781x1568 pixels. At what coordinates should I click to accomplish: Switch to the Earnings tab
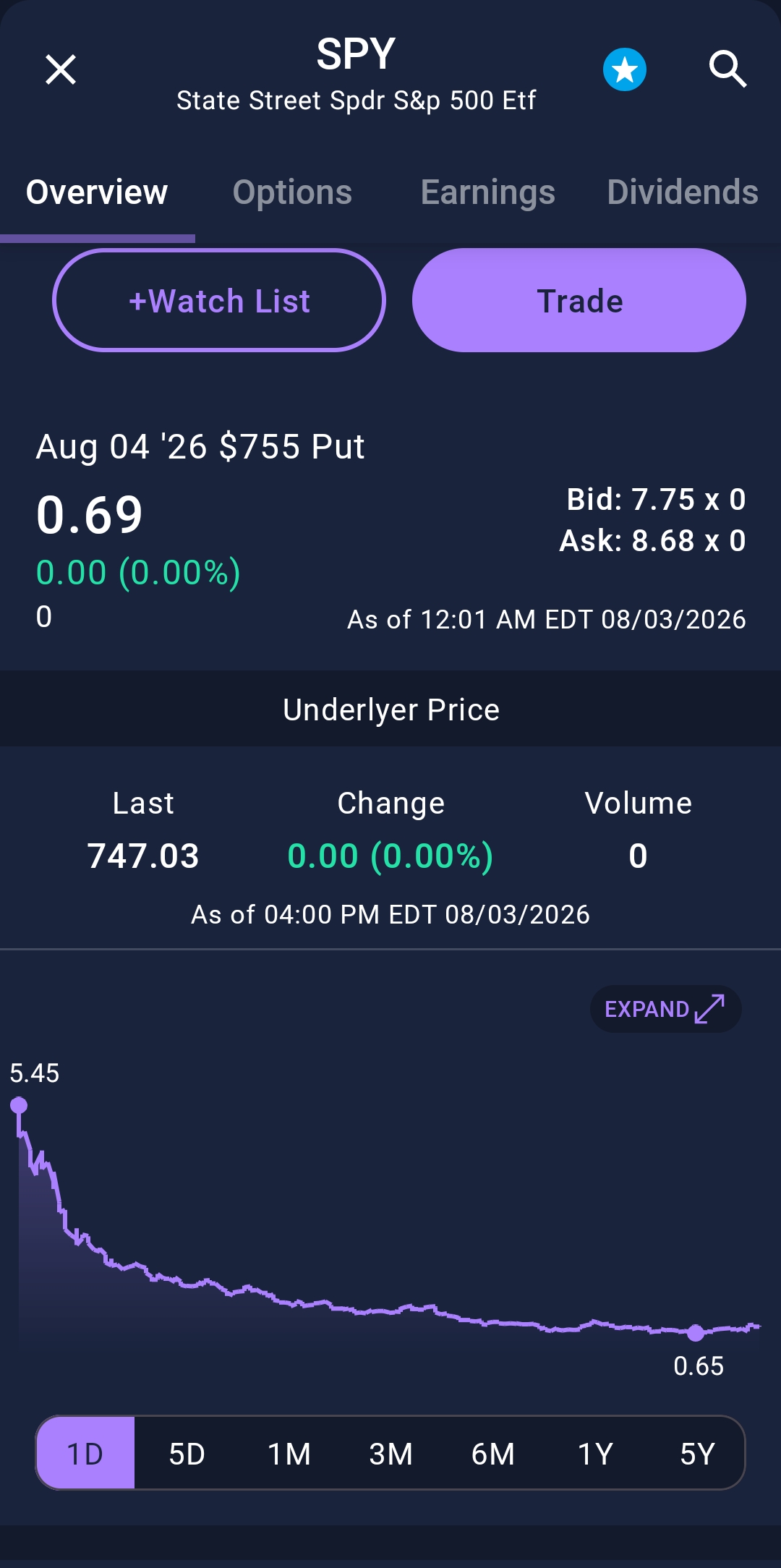(x=488, y=192)
